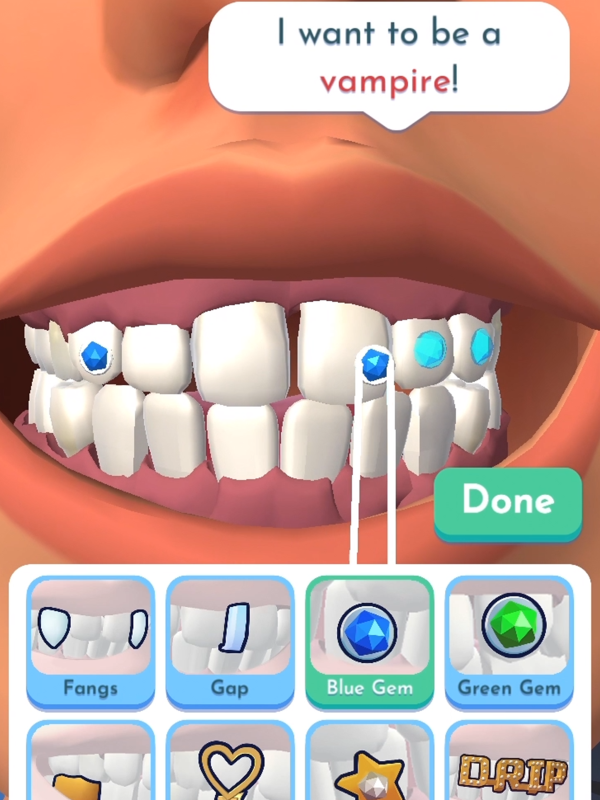Image resolution: width=600 pixels, height=800 pixels.
Task: Select the gold star decoration
Action: tap(369, 765)
